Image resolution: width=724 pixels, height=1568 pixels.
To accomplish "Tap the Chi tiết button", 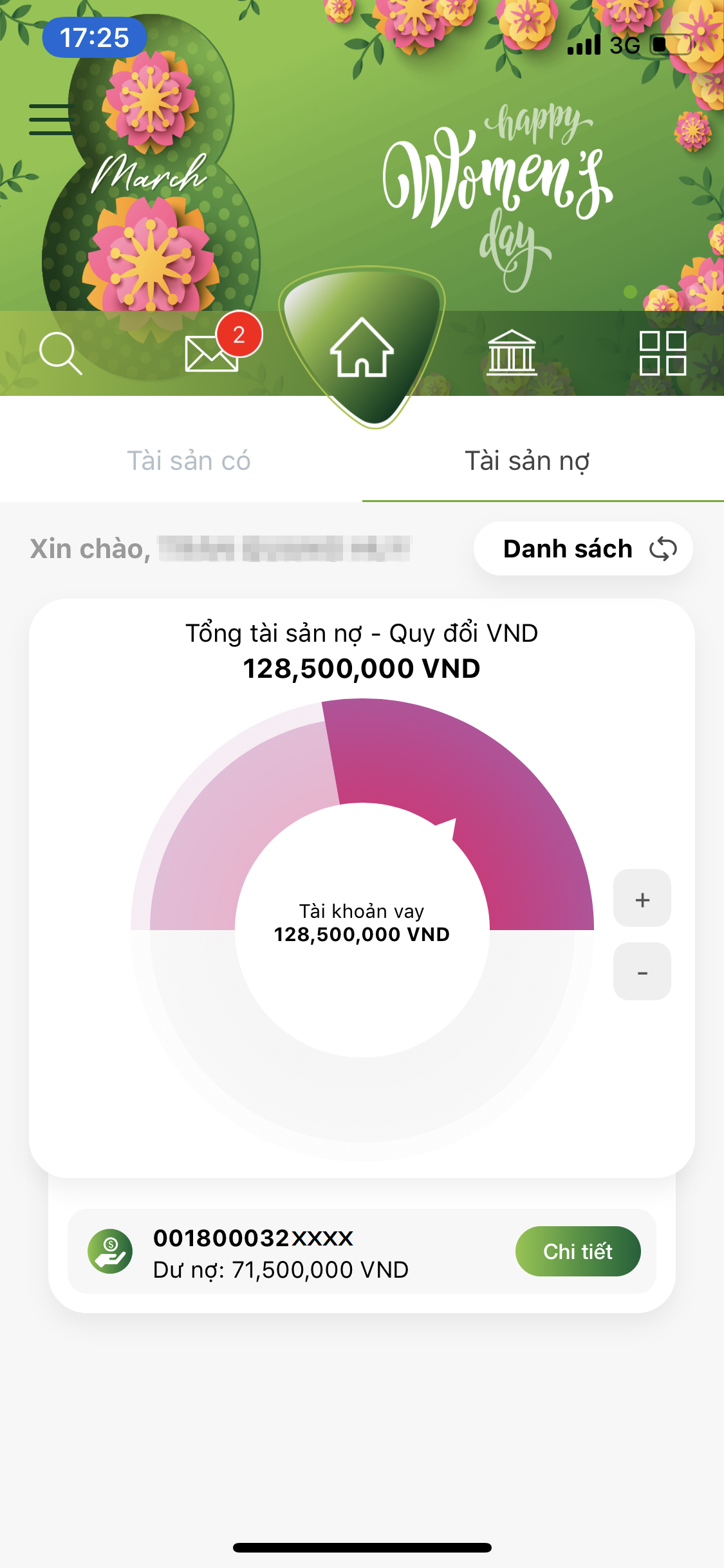I will 577,1249.
